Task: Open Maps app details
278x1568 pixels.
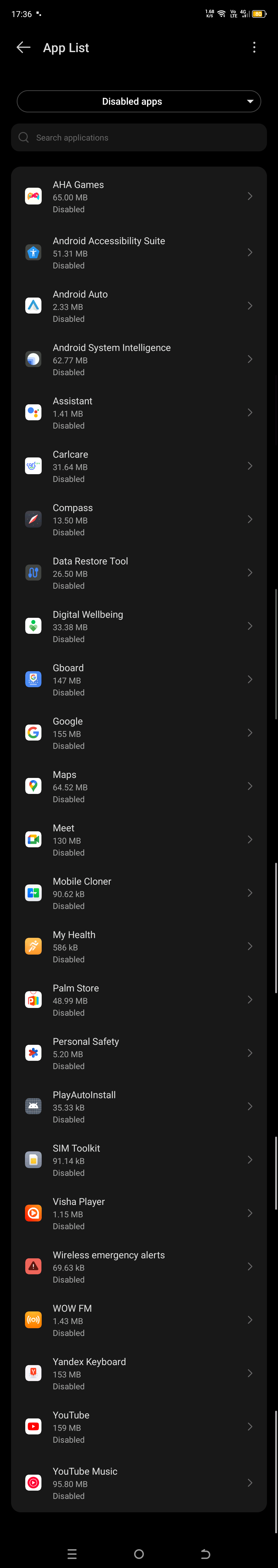Action: pyautogui.click(x=139, y=786)
